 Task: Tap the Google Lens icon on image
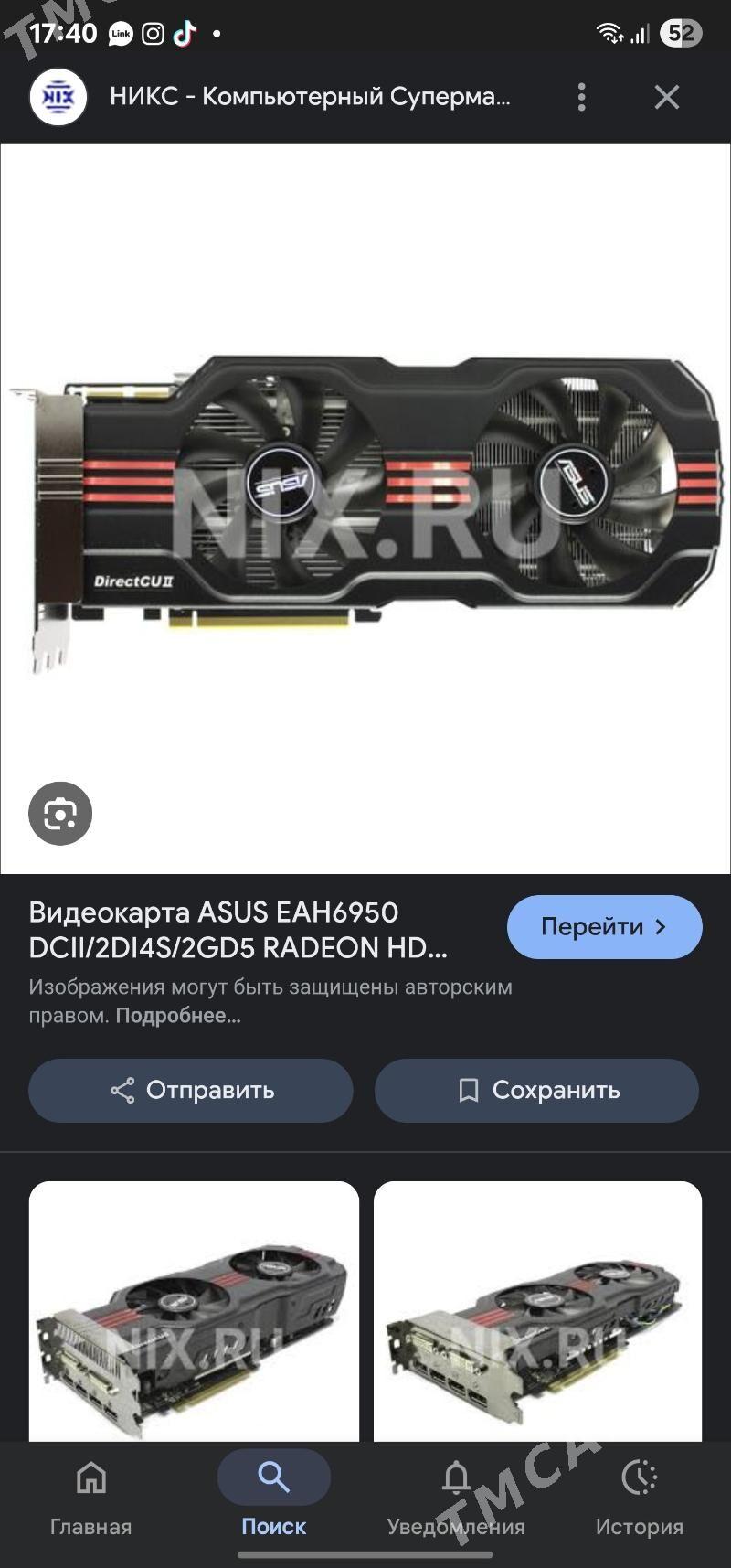[60, 813]
